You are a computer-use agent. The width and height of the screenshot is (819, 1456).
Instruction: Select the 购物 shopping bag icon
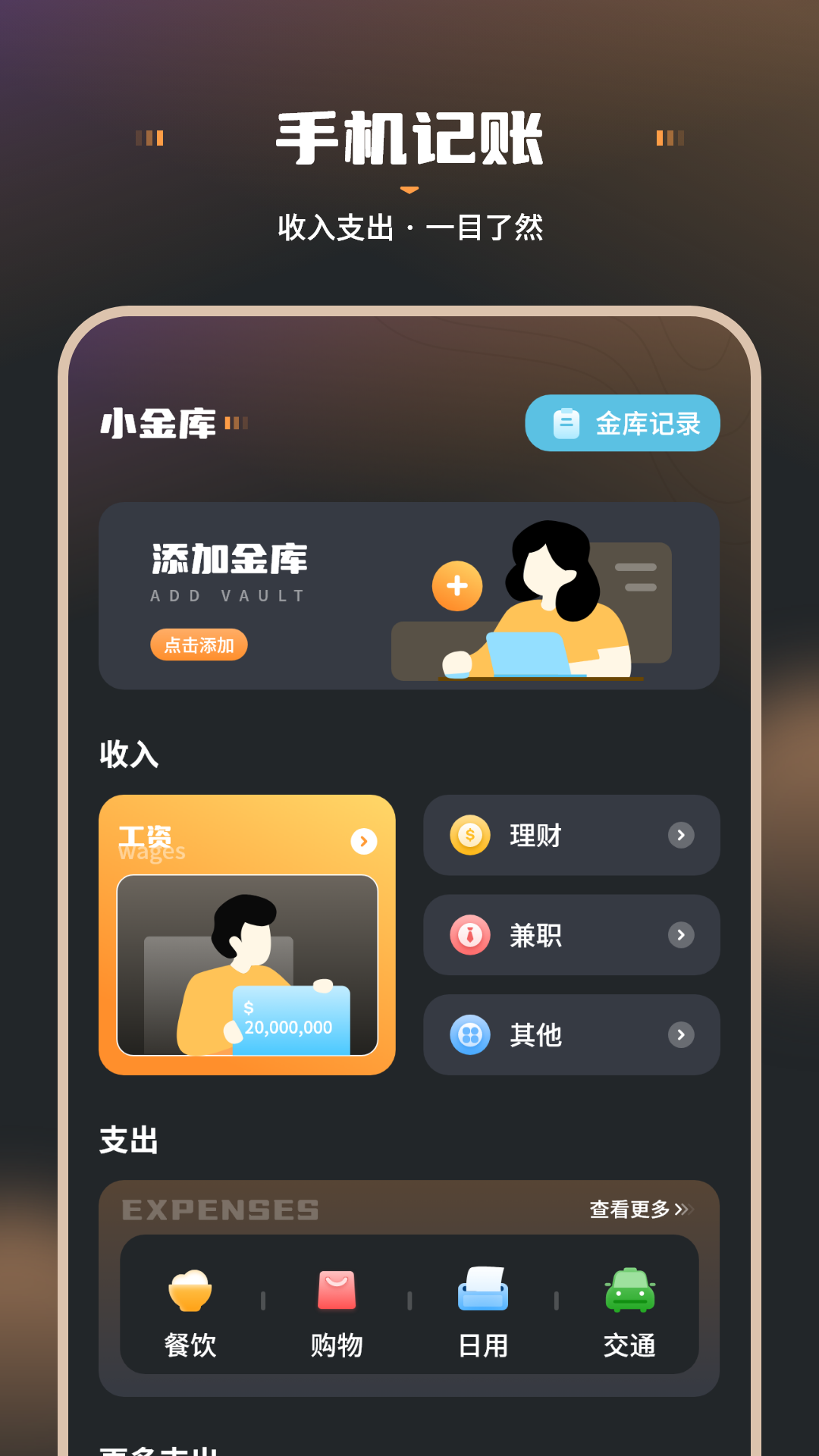[337, 1287]
